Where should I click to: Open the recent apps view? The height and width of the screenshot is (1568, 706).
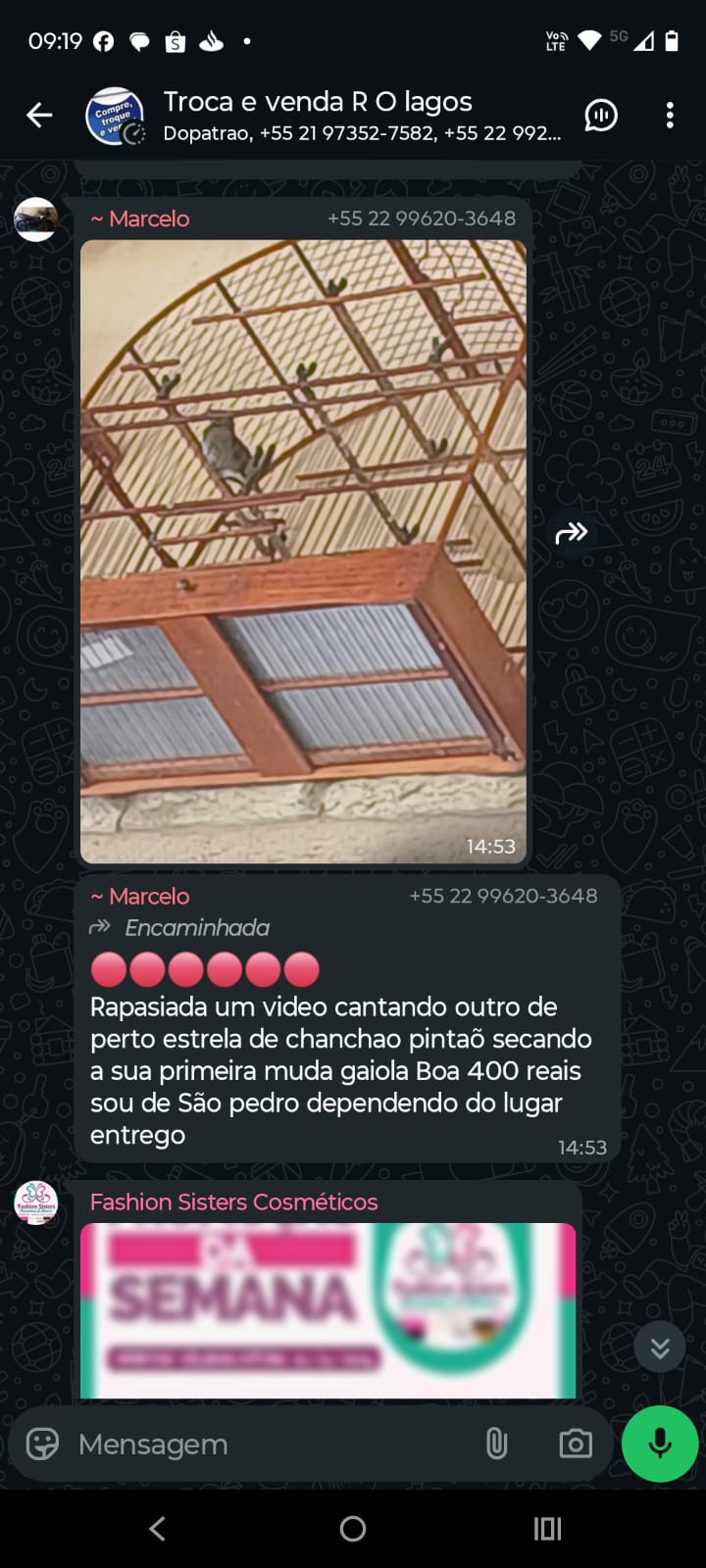point(547,1529)
